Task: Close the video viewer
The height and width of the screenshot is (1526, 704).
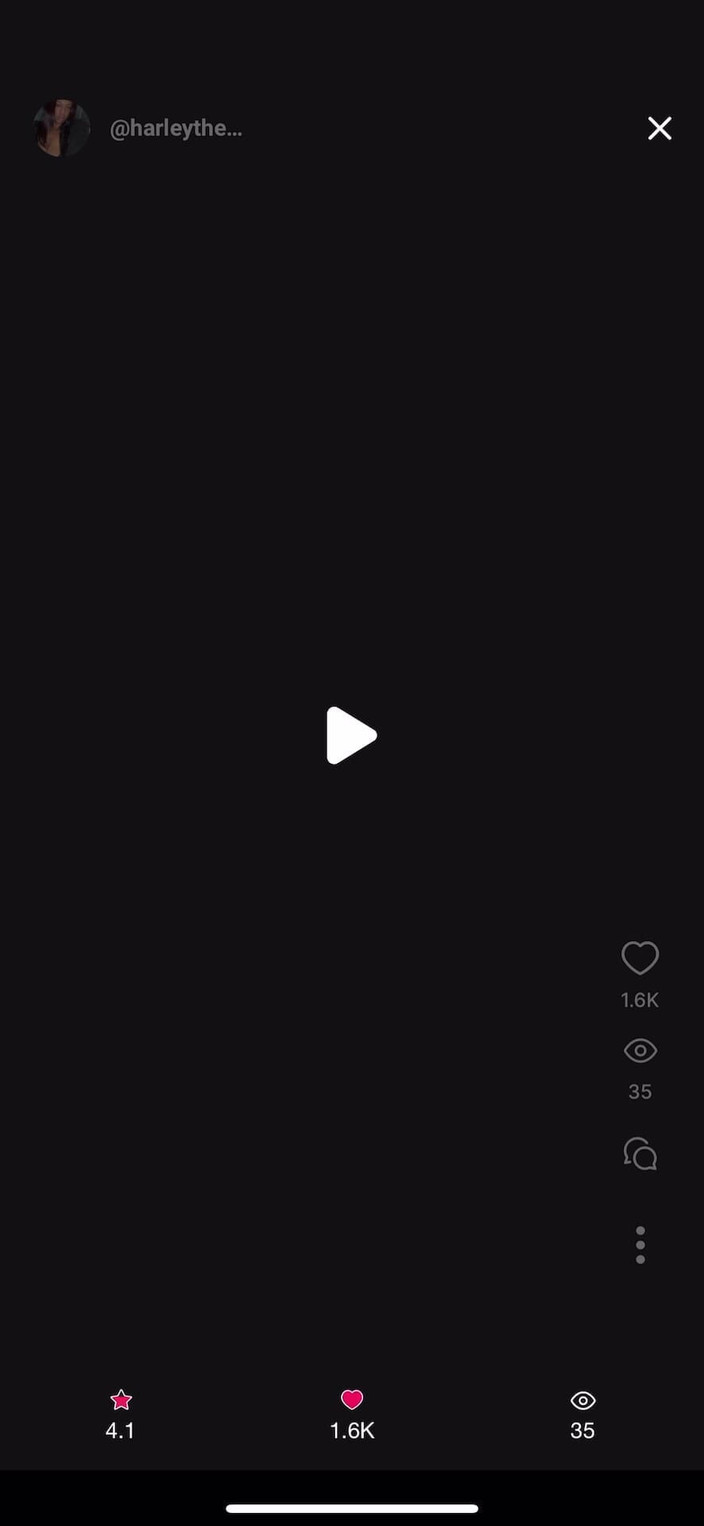Action: (659, 128)
